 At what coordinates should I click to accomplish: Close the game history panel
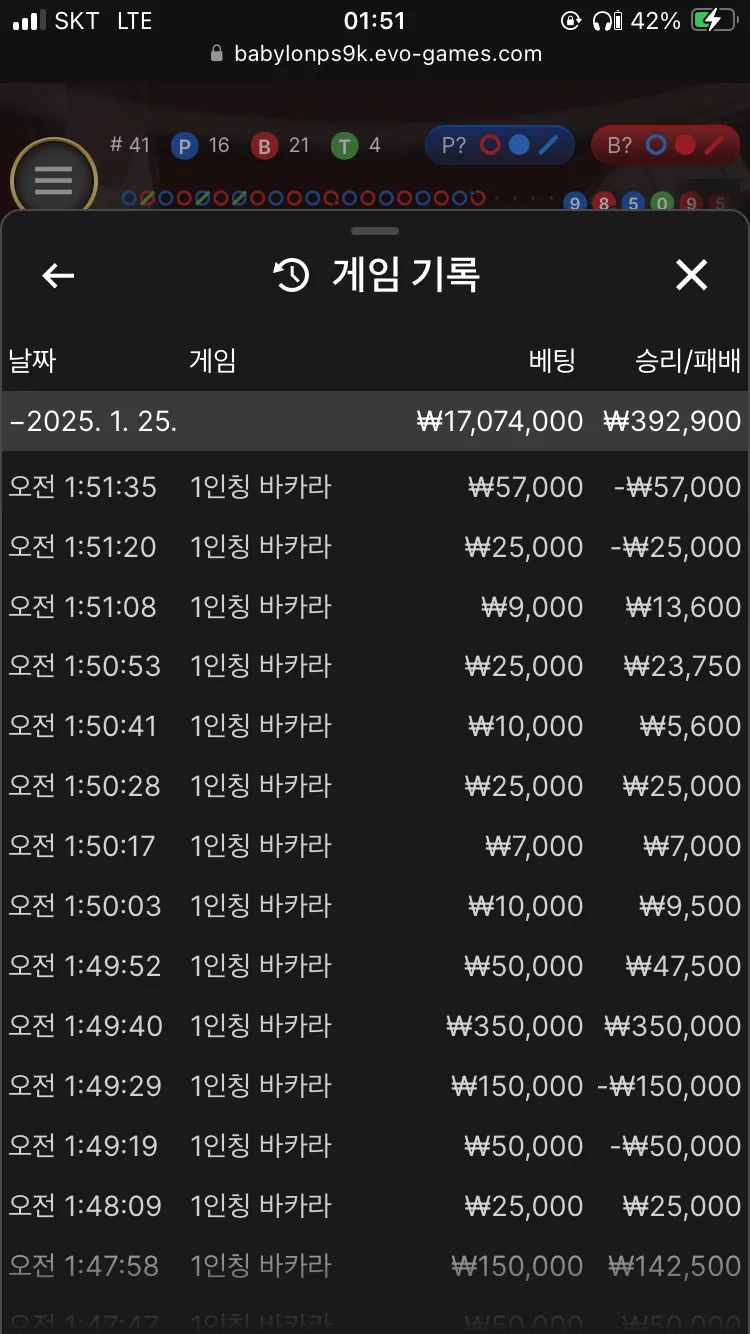(x=691, y=275)
